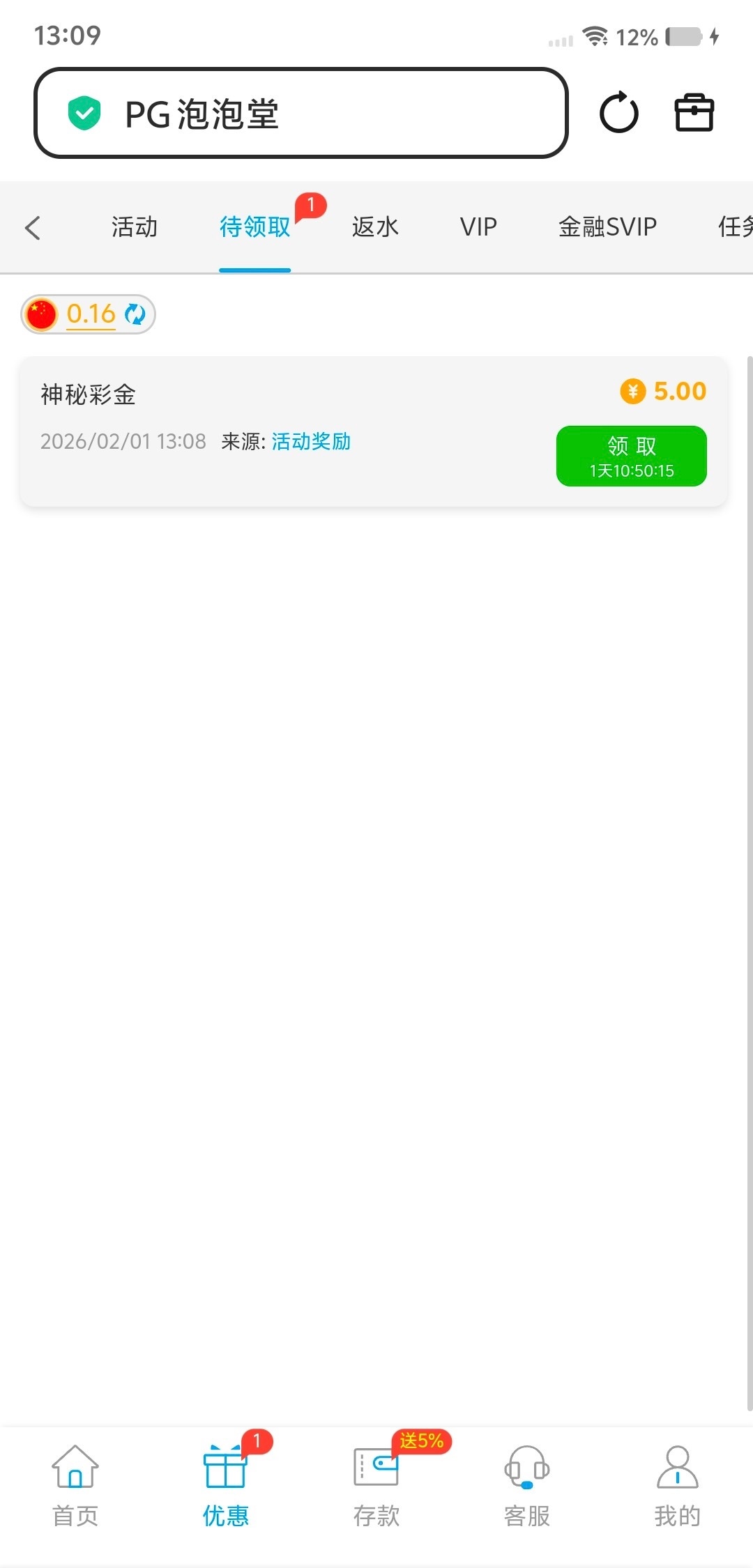Reload the page with the refresh icon
The image size is (753, 1568).
[618, 113]
